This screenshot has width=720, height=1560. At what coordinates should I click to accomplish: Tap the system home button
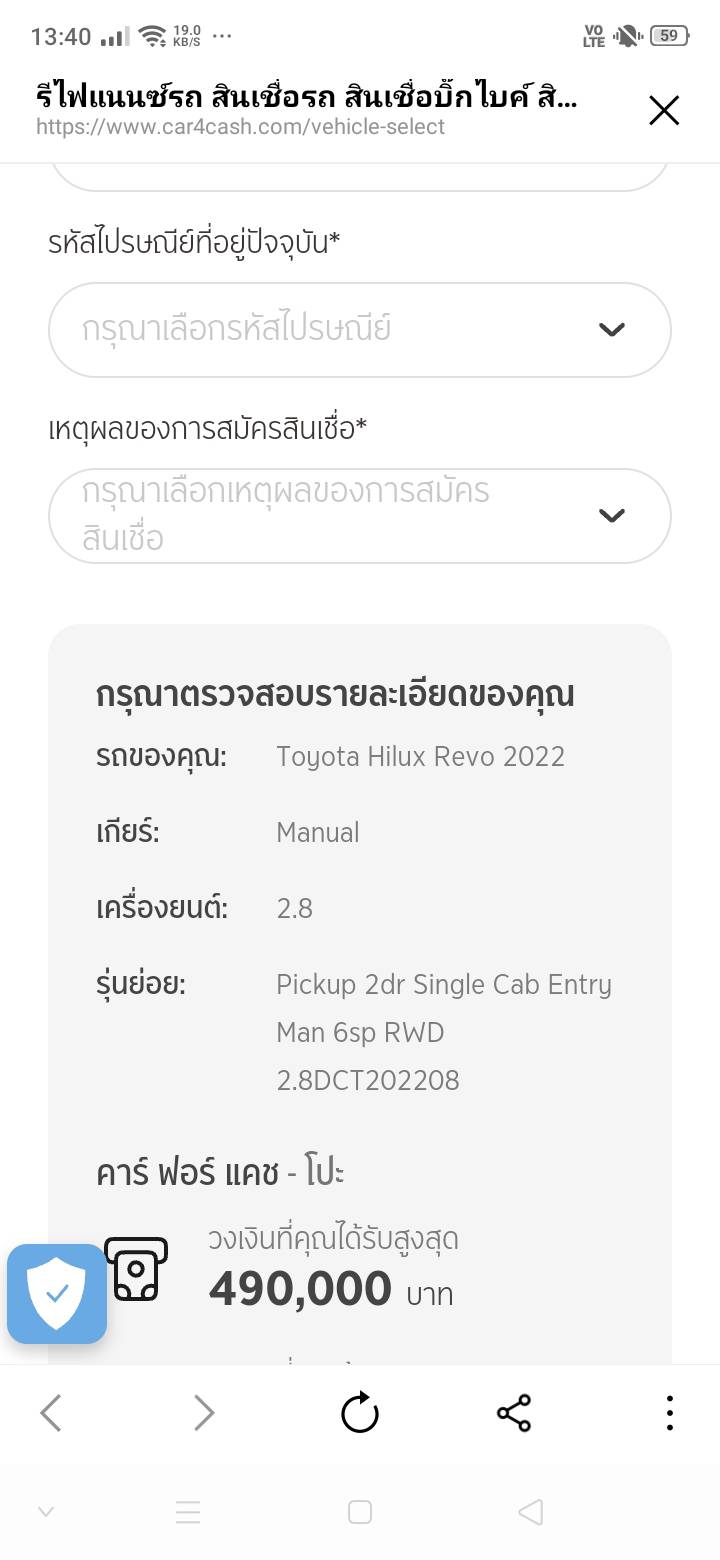360,1512
